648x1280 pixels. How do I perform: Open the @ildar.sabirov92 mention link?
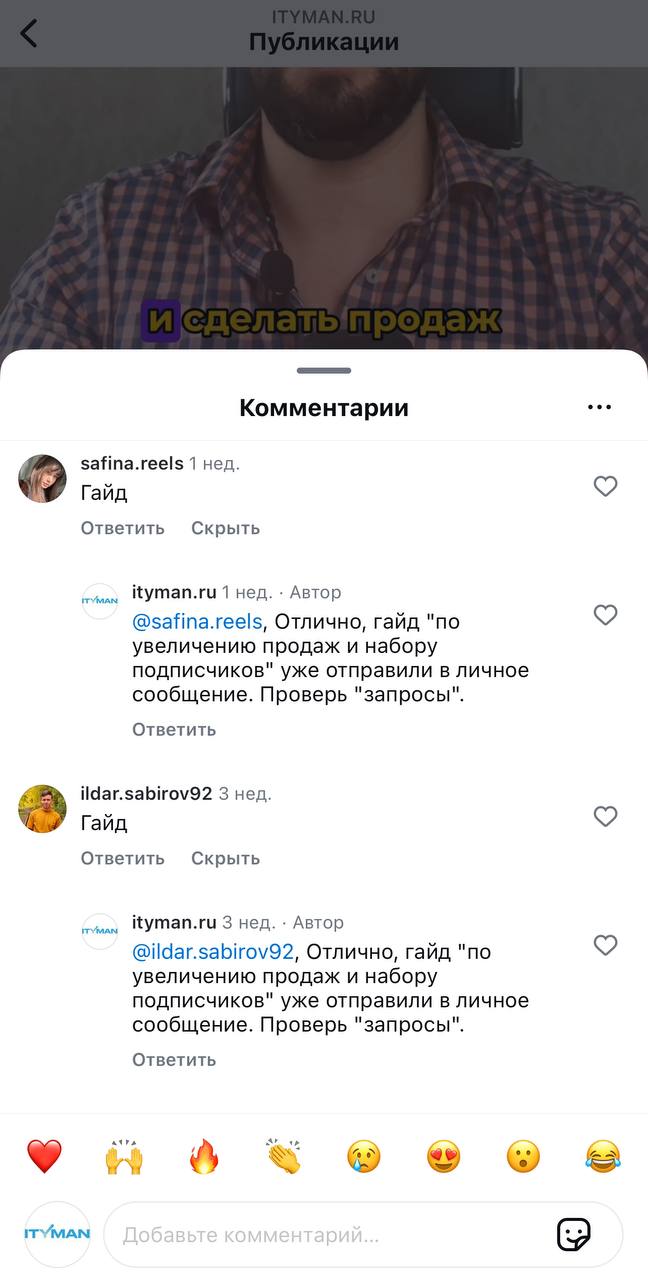pyautogui.click(x=213, y=951)
